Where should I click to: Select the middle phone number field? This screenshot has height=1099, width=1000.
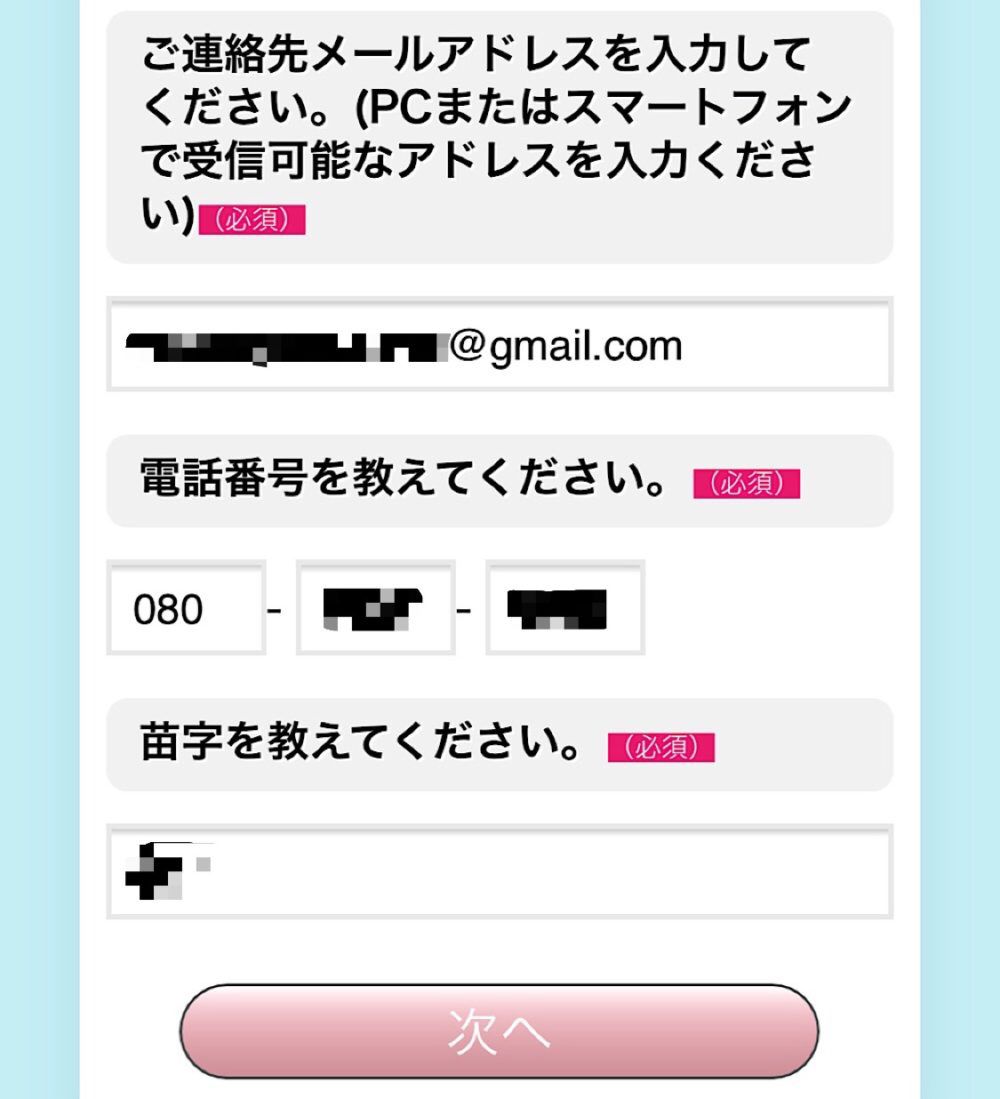coord(376,608)
